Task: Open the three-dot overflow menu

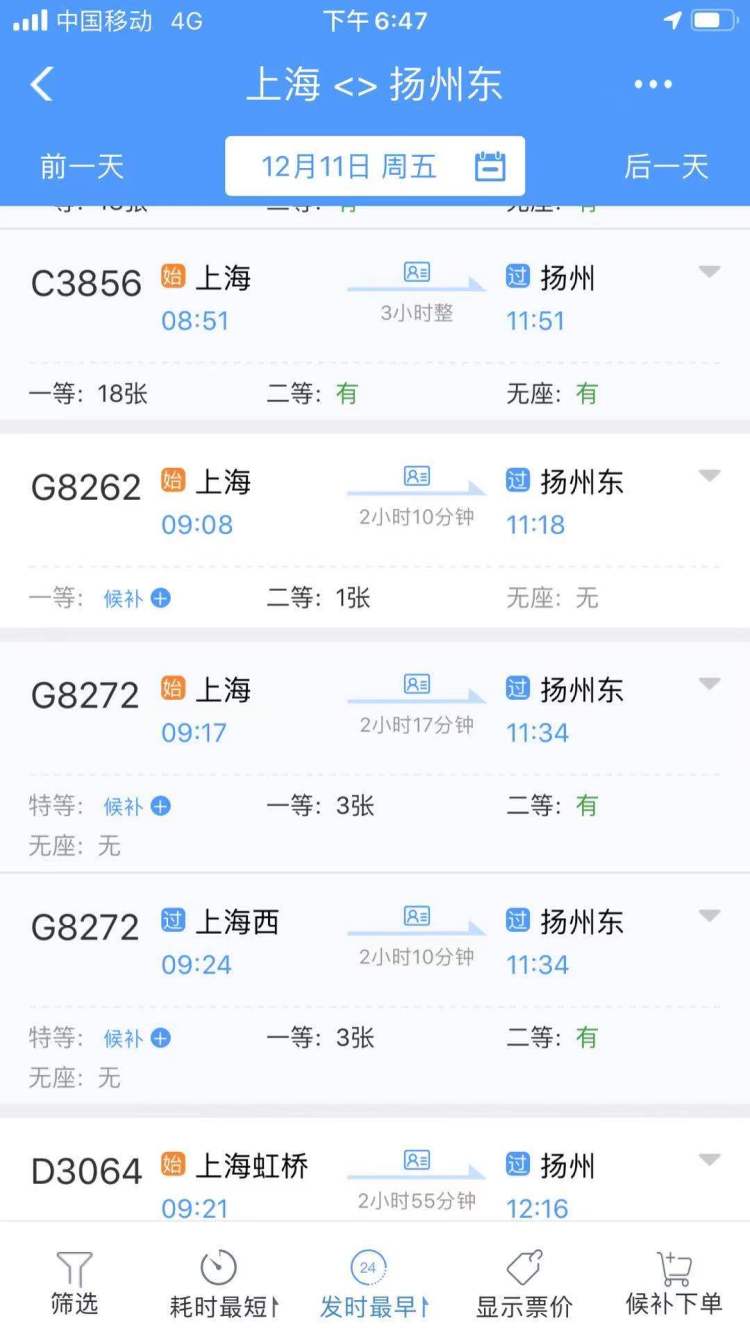Action: click(x=653, y=85)
